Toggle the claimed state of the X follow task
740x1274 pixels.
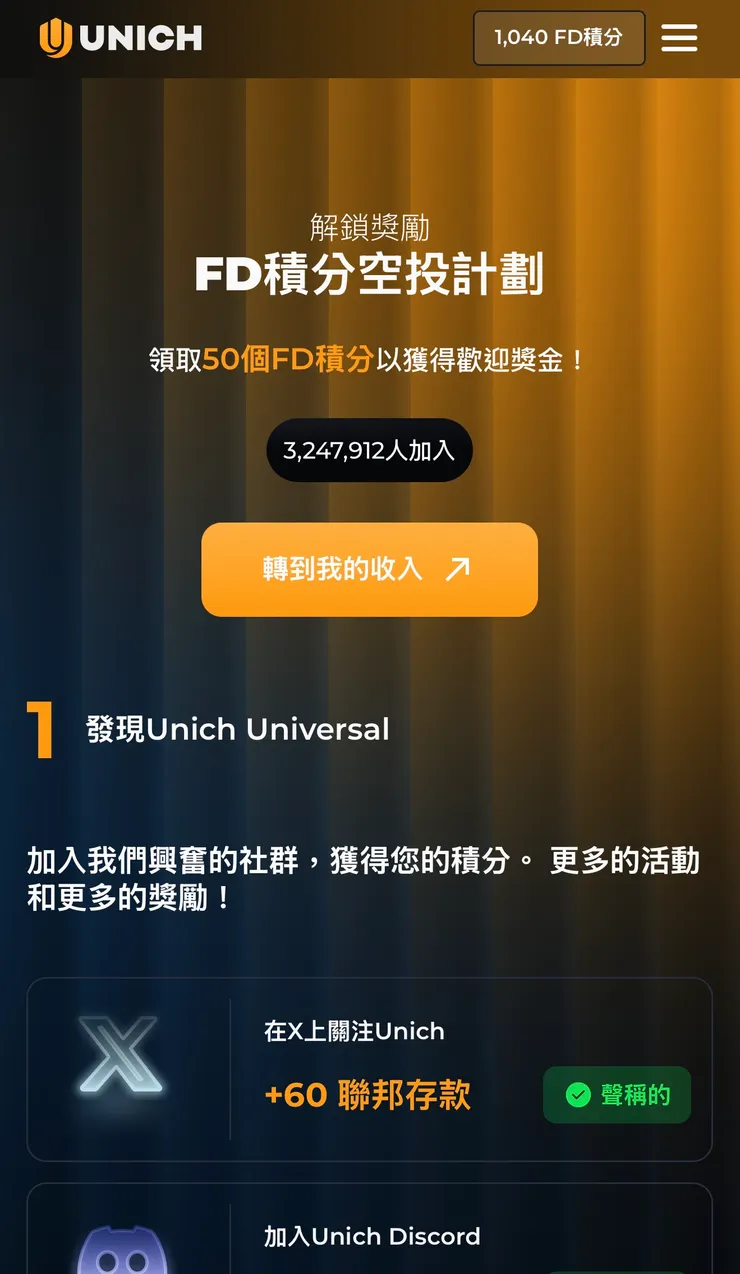[x=616, y=1095]
